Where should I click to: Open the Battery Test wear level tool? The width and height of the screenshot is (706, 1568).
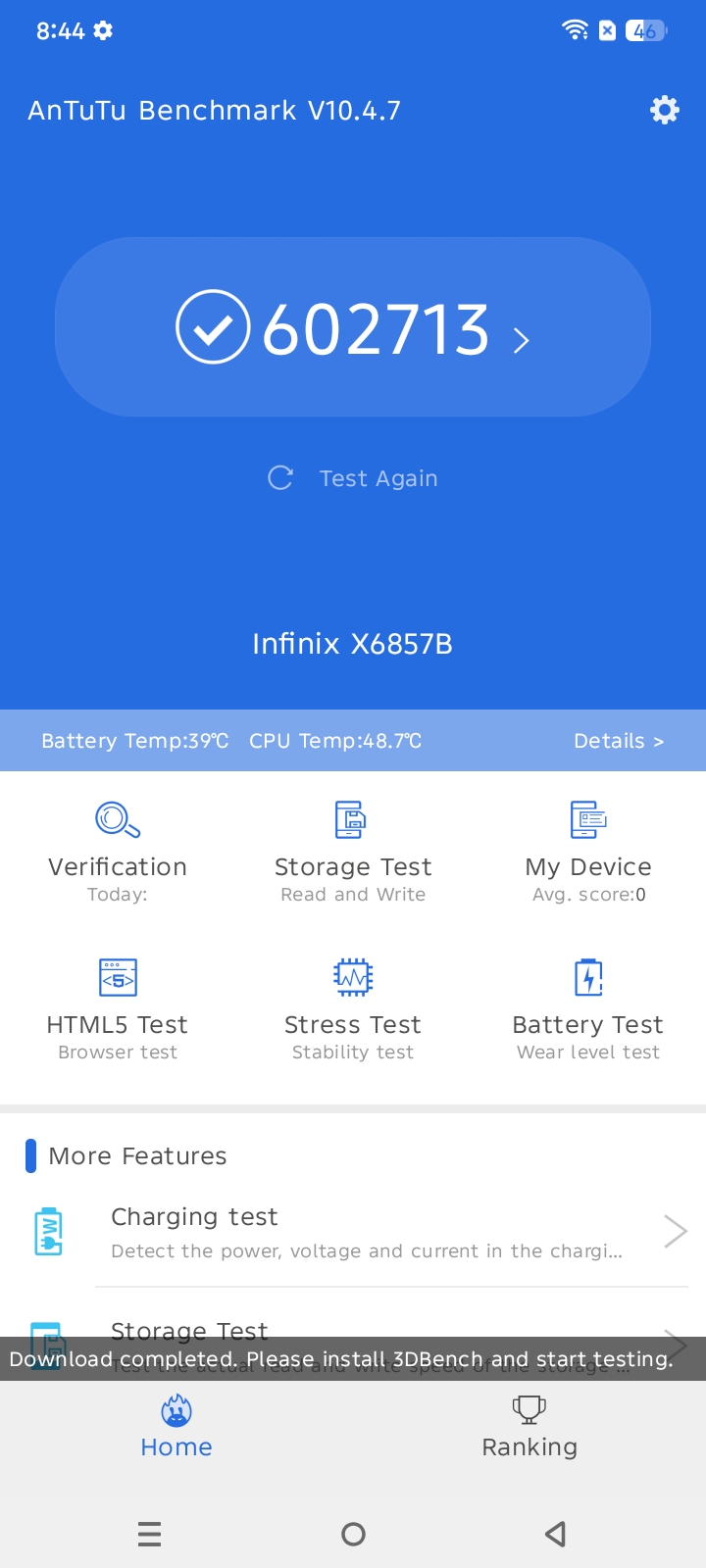click(587, 1000)
